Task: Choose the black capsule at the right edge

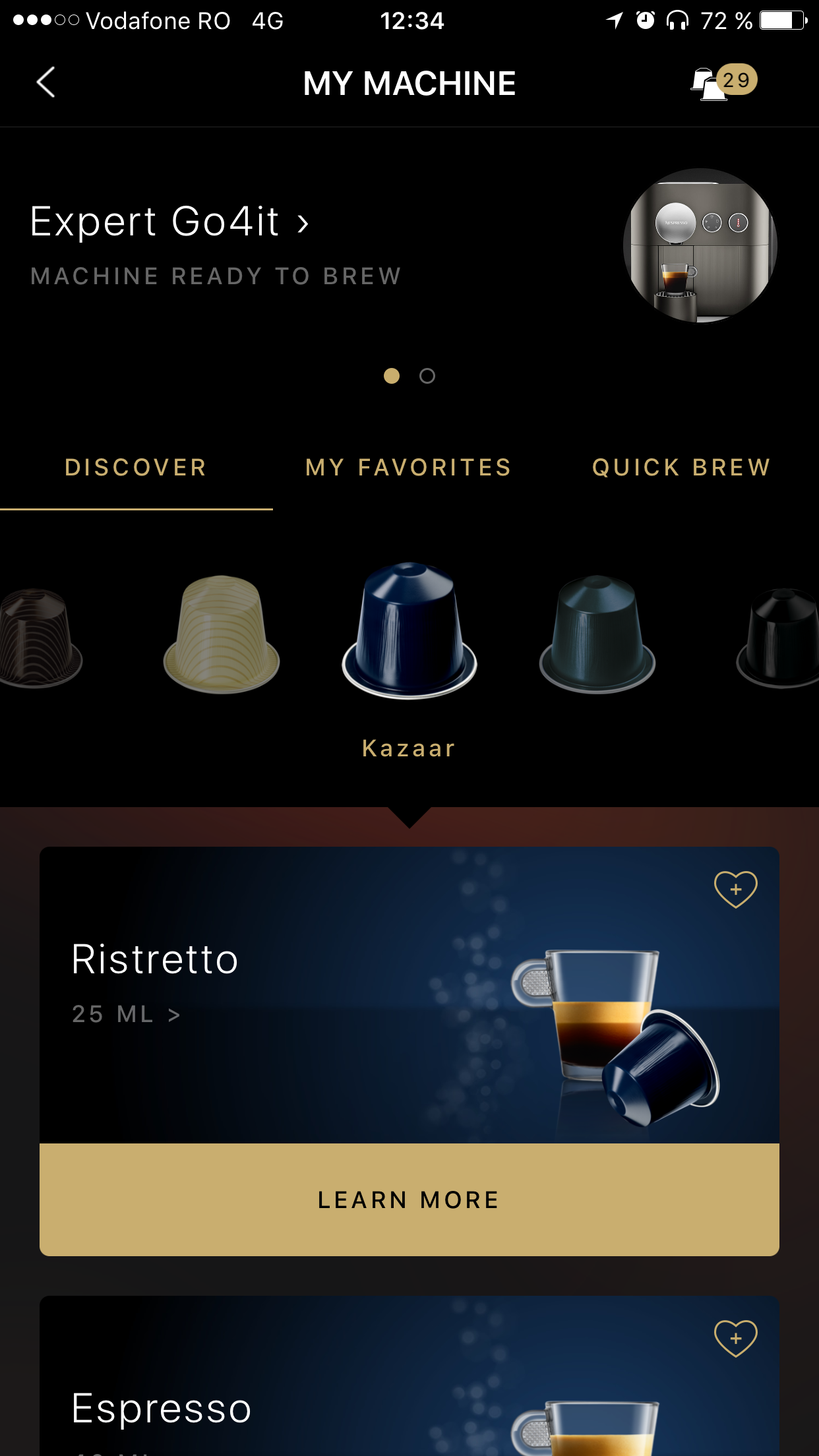Action: 778,638
